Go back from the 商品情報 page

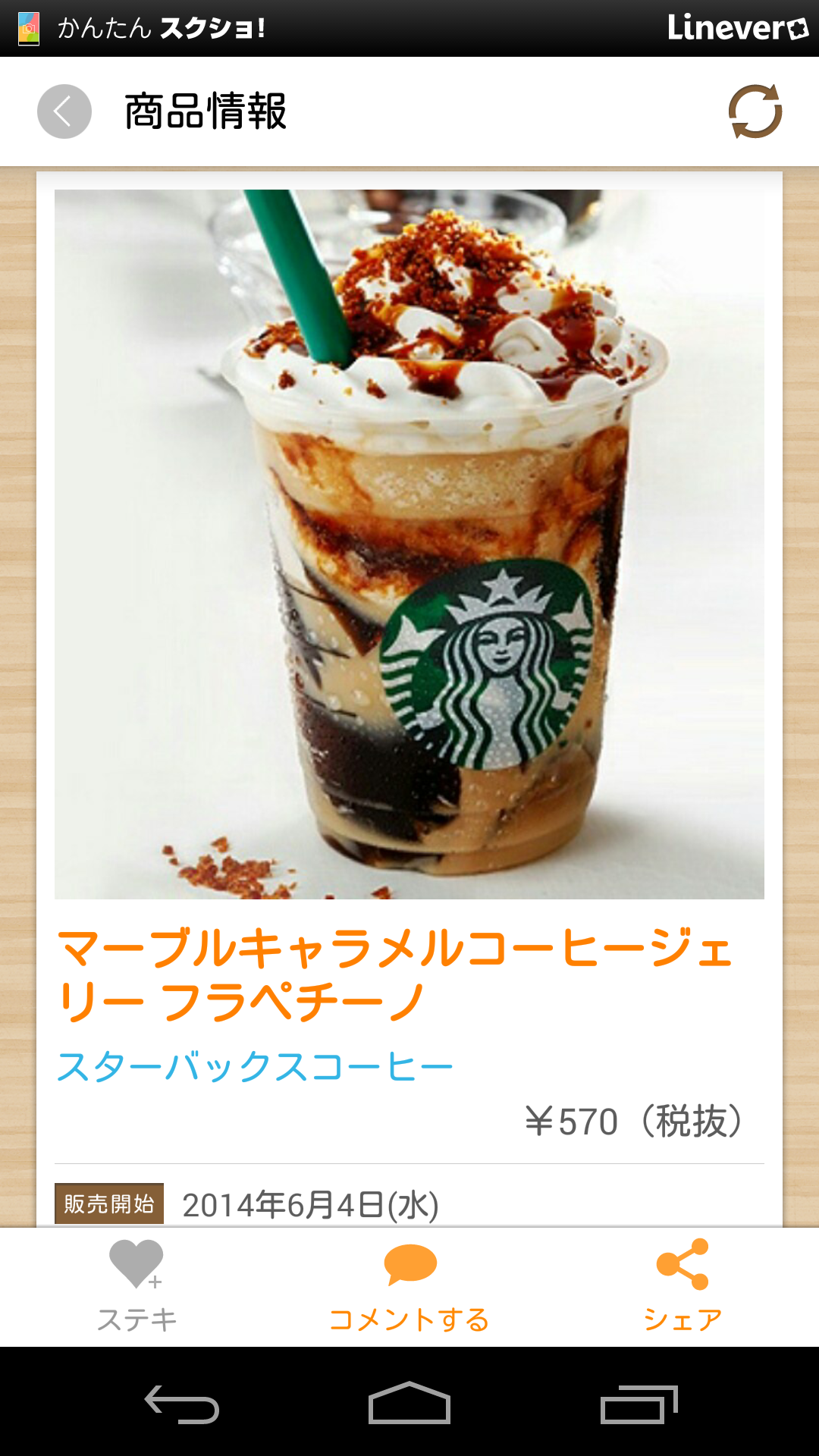(x=64, y=111)
